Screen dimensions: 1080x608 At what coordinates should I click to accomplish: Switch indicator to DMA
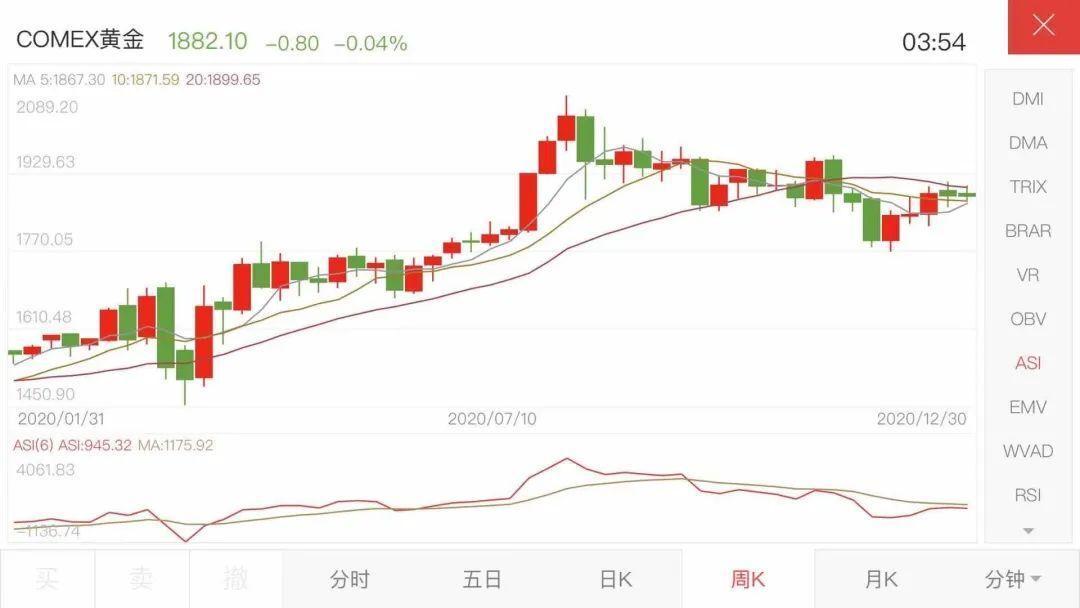point(1028,143)
